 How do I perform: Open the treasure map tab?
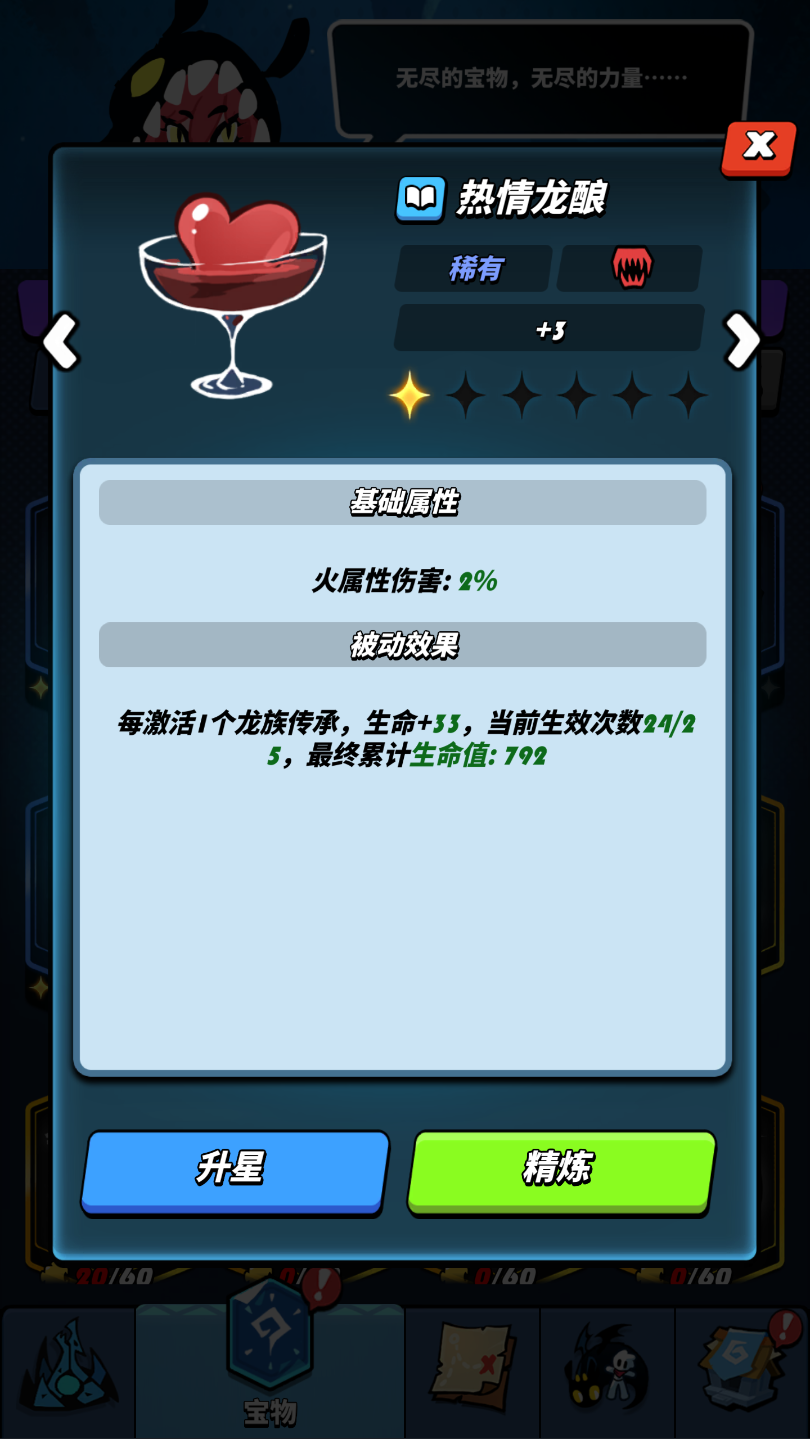click(x=472, y=1365)
